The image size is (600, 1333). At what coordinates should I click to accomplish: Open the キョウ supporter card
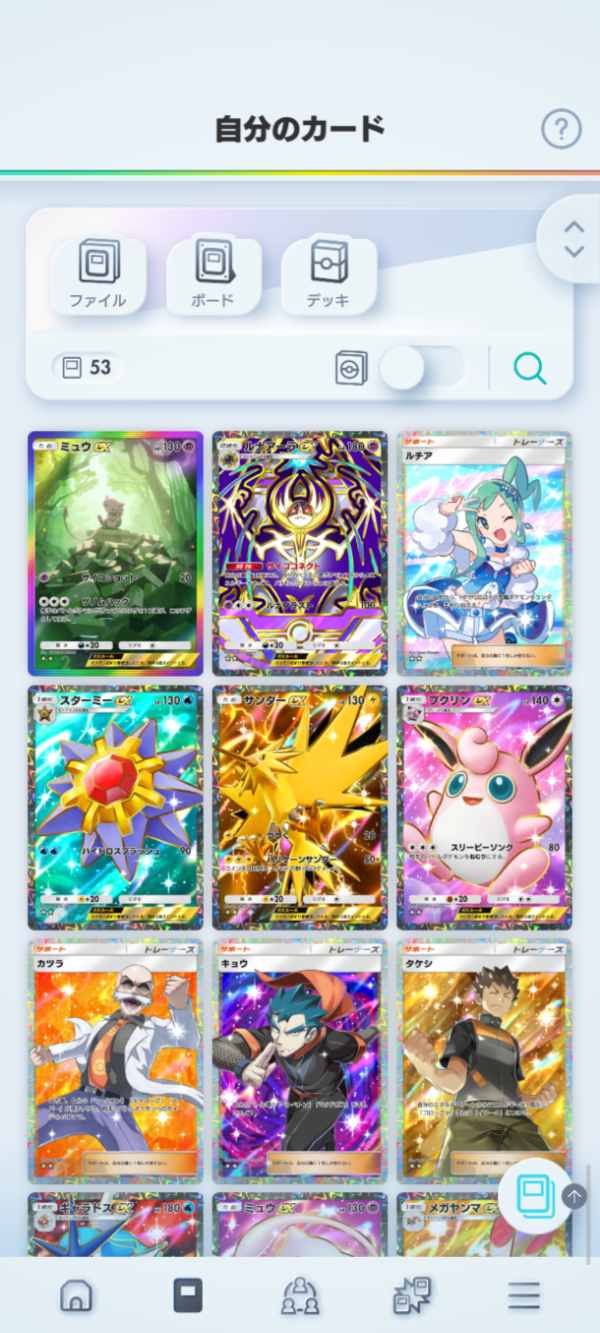click(300, 1060)
